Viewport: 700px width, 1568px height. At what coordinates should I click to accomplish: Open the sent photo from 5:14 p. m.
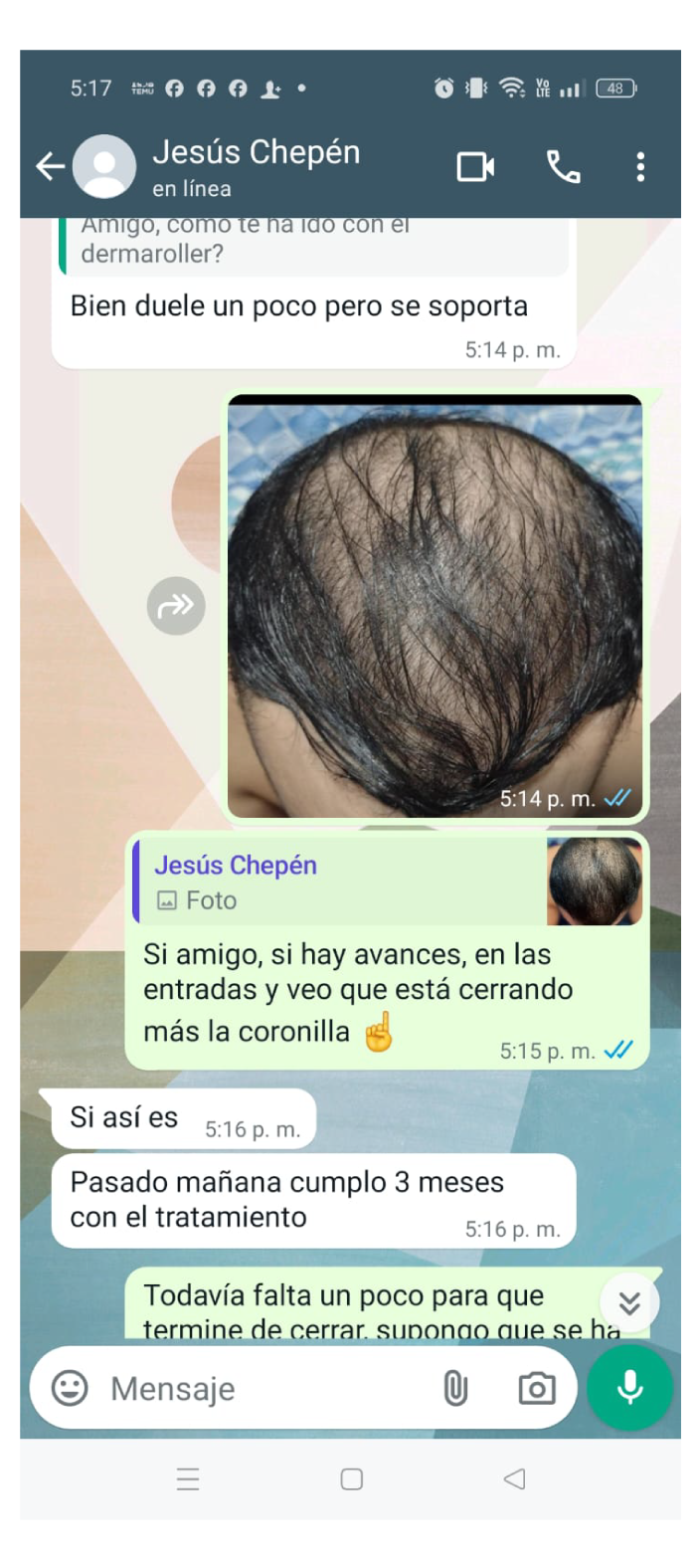pyautogui.click(x=435, y=605)
